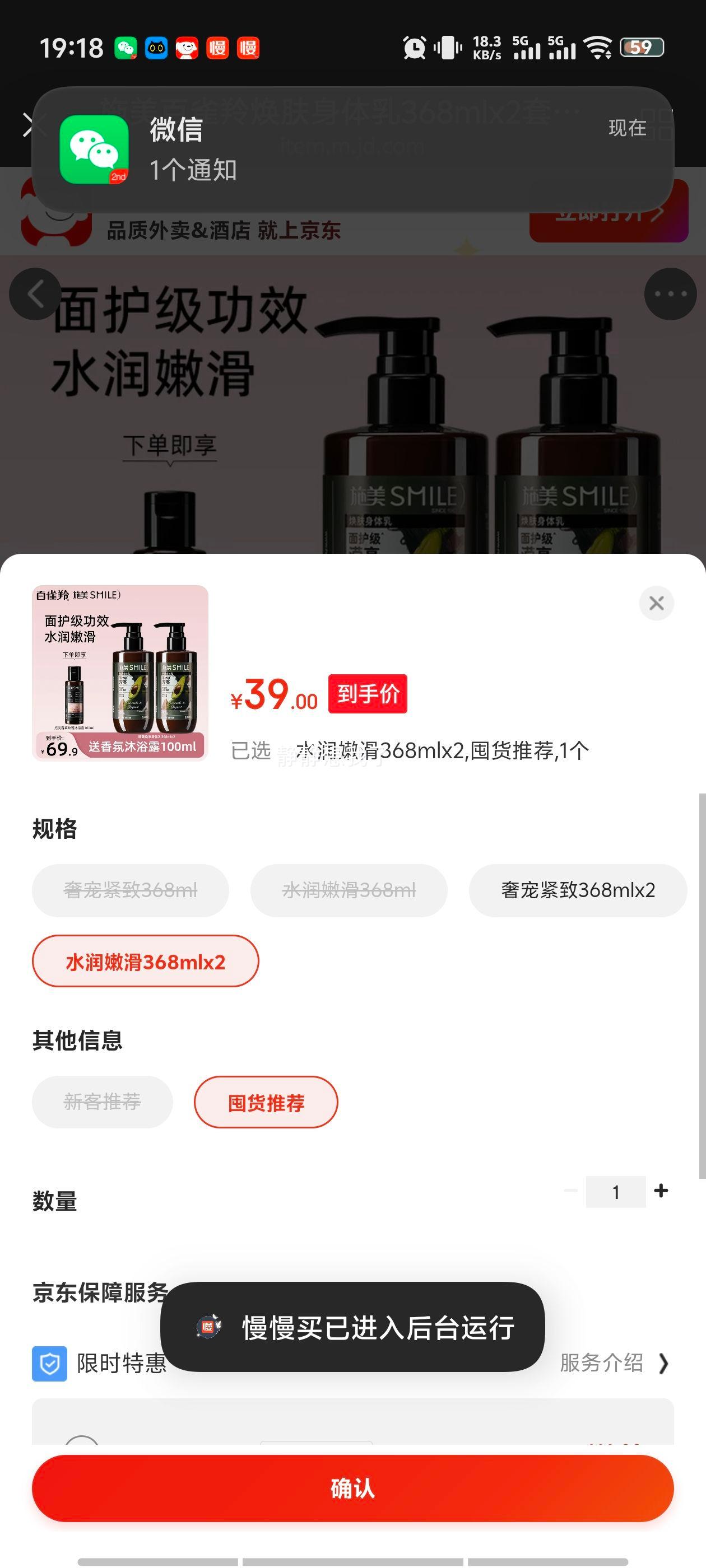Click the blue shield icon beside 限时特惠
This screenshot has height=1568, width=706.
[x=50, y=1363]
